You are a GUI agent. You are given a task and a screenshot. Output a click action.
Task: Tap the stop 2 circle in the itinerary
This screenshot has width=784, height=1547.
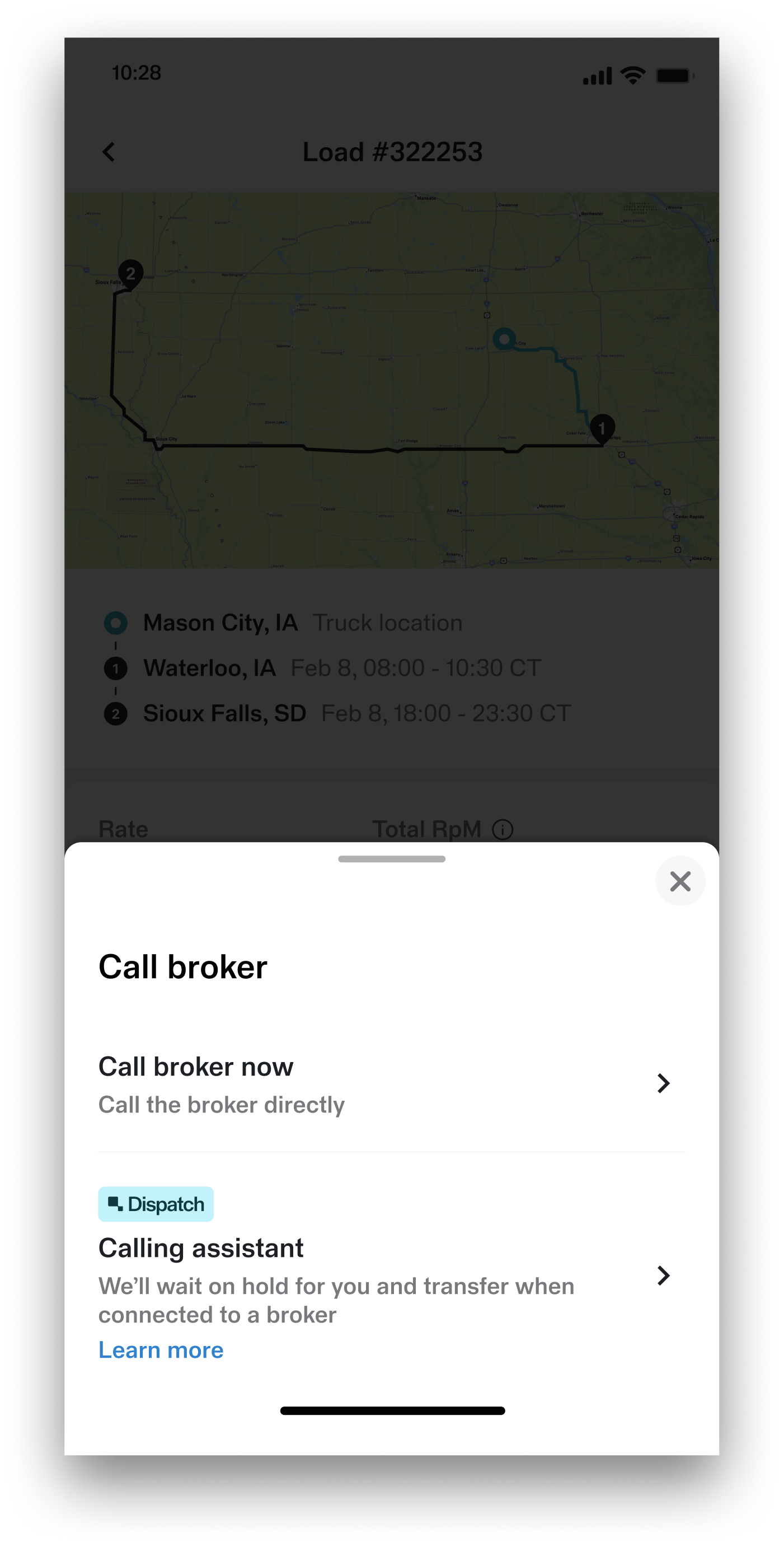(x=115, y=712)
